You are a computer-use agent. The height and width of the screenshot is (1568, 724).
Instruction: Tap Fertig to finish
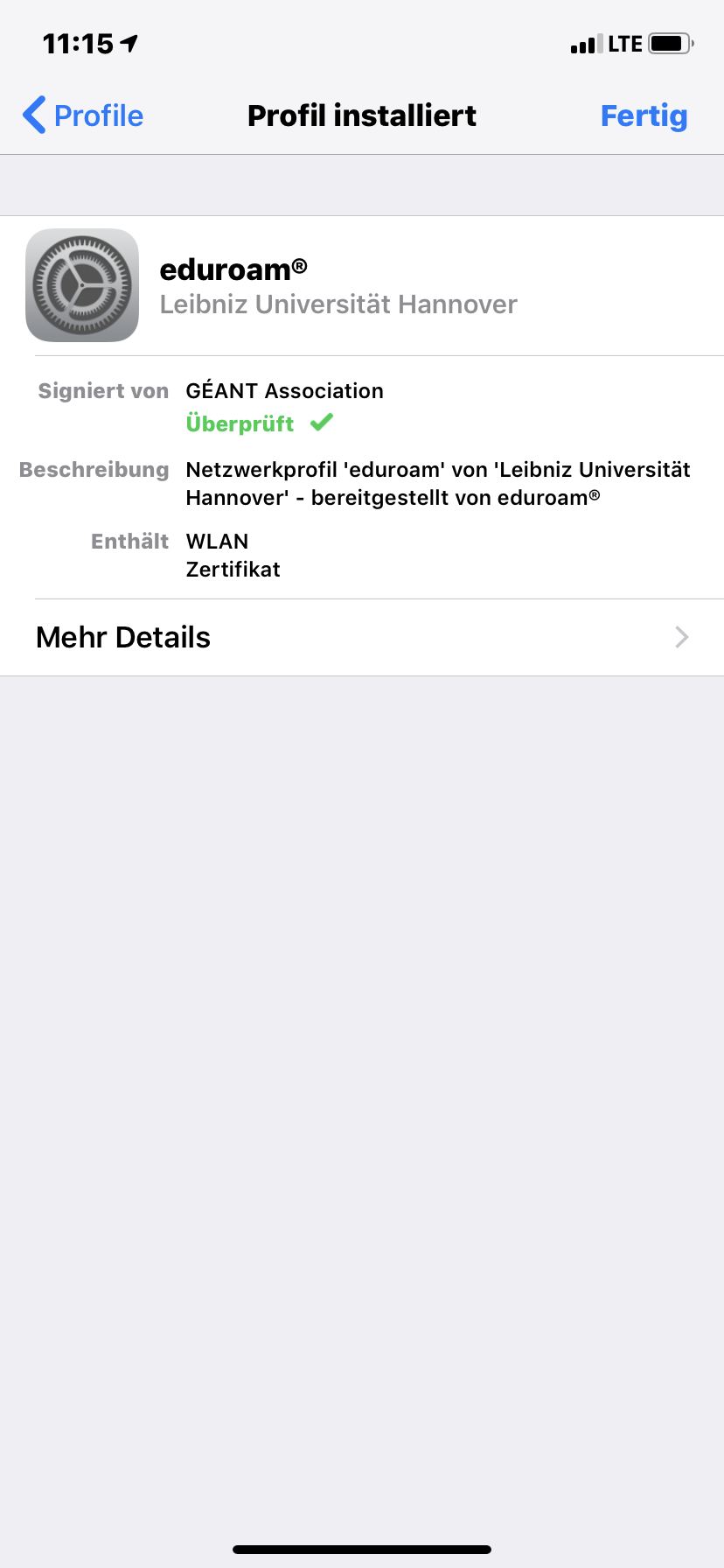644,115
